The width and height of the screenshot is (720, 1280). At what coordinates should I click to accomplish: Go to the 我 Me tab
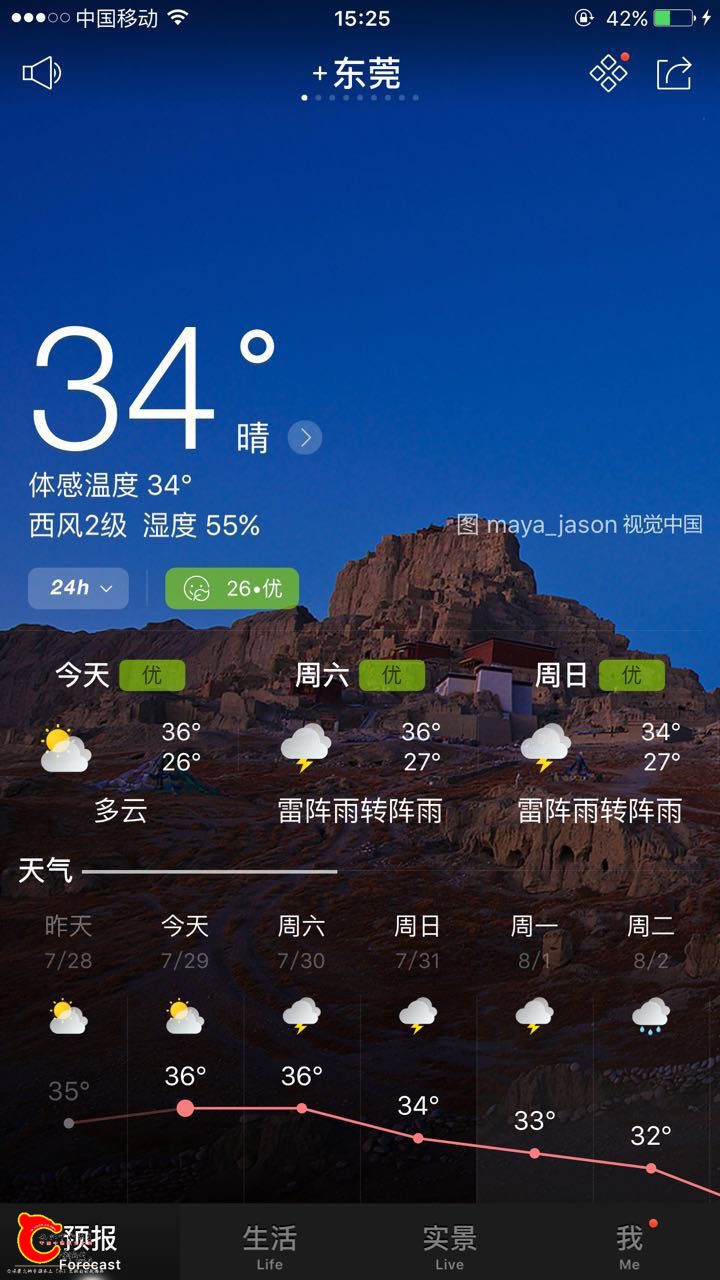629,1245
